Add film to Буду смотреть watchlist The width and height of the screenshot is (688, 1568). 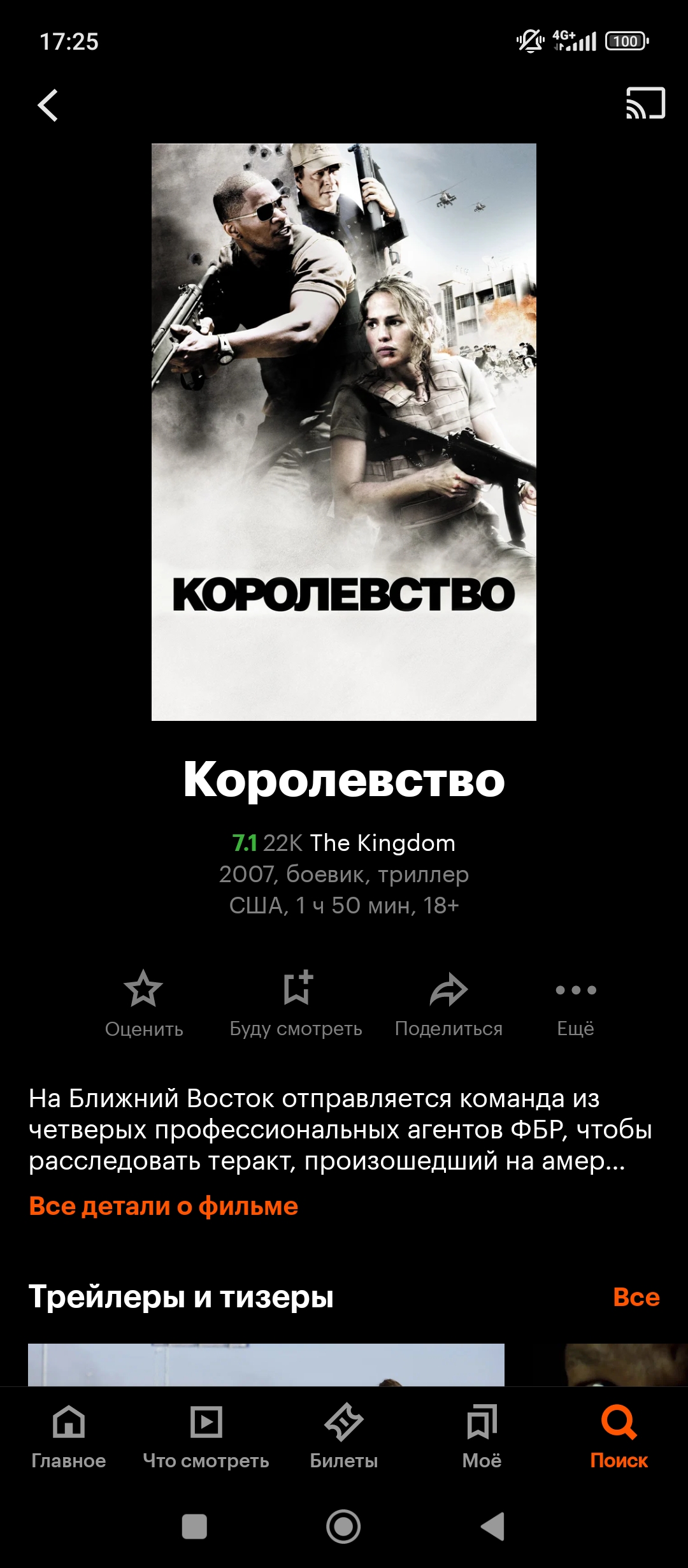(296, 1001)
